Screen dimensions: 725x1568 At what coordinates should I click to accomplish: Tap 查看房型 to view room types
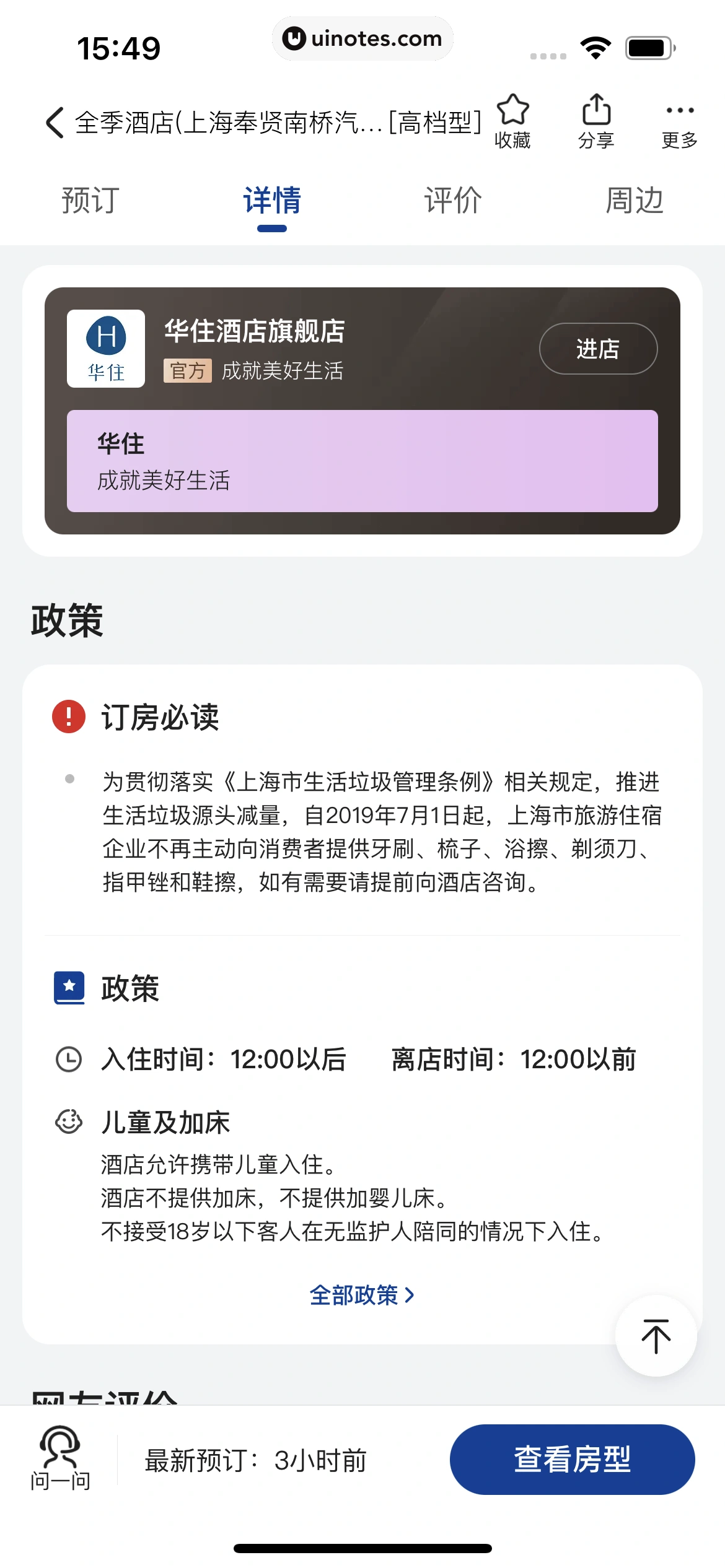[572, 1460]
